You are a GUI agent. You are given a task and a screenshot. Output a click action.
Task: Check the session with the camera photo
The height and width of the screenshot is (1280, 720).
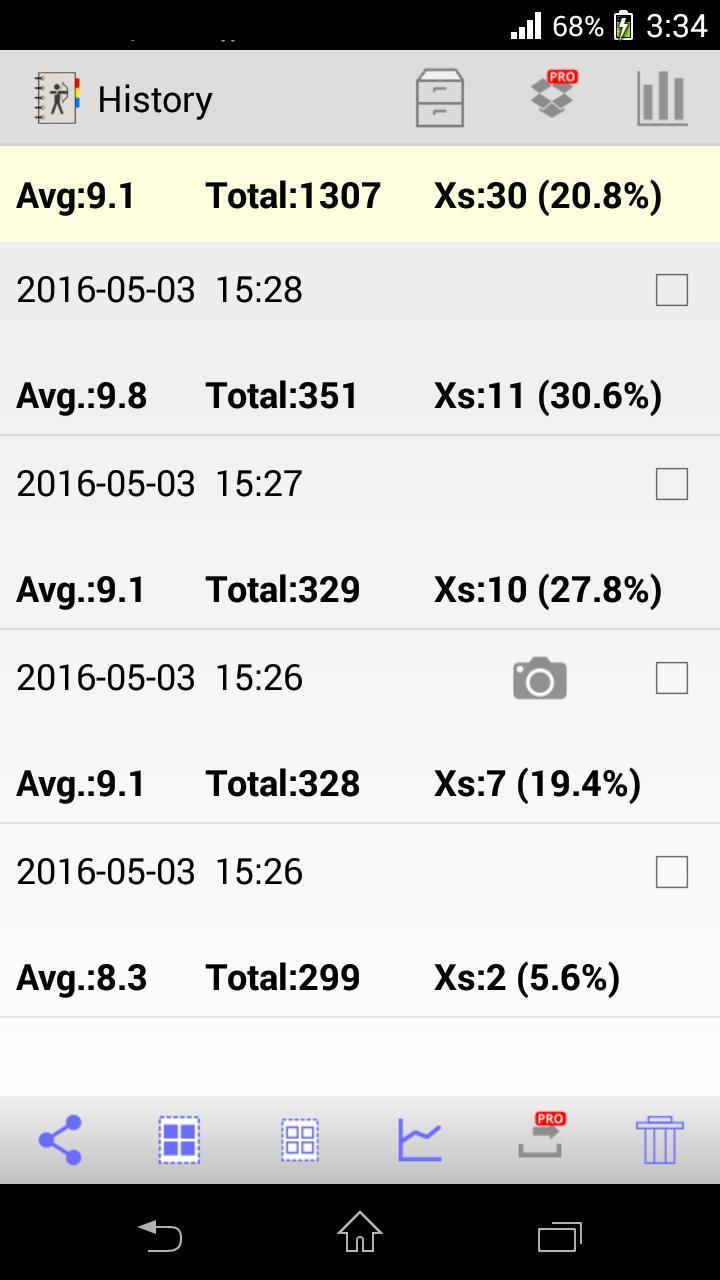[671, 677]
